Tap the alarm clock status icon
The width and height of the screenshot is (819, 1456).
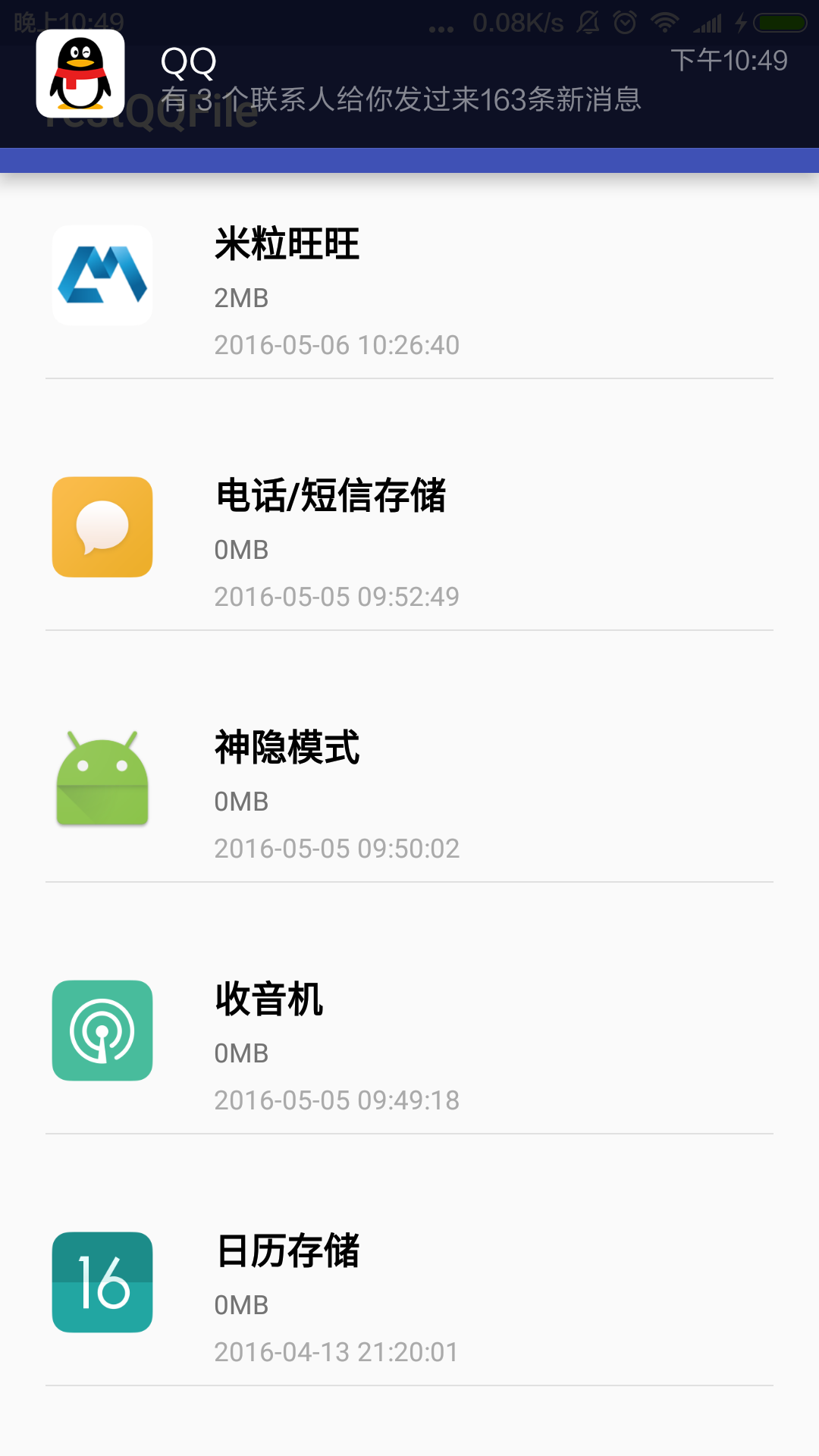(x=624, y=22)
